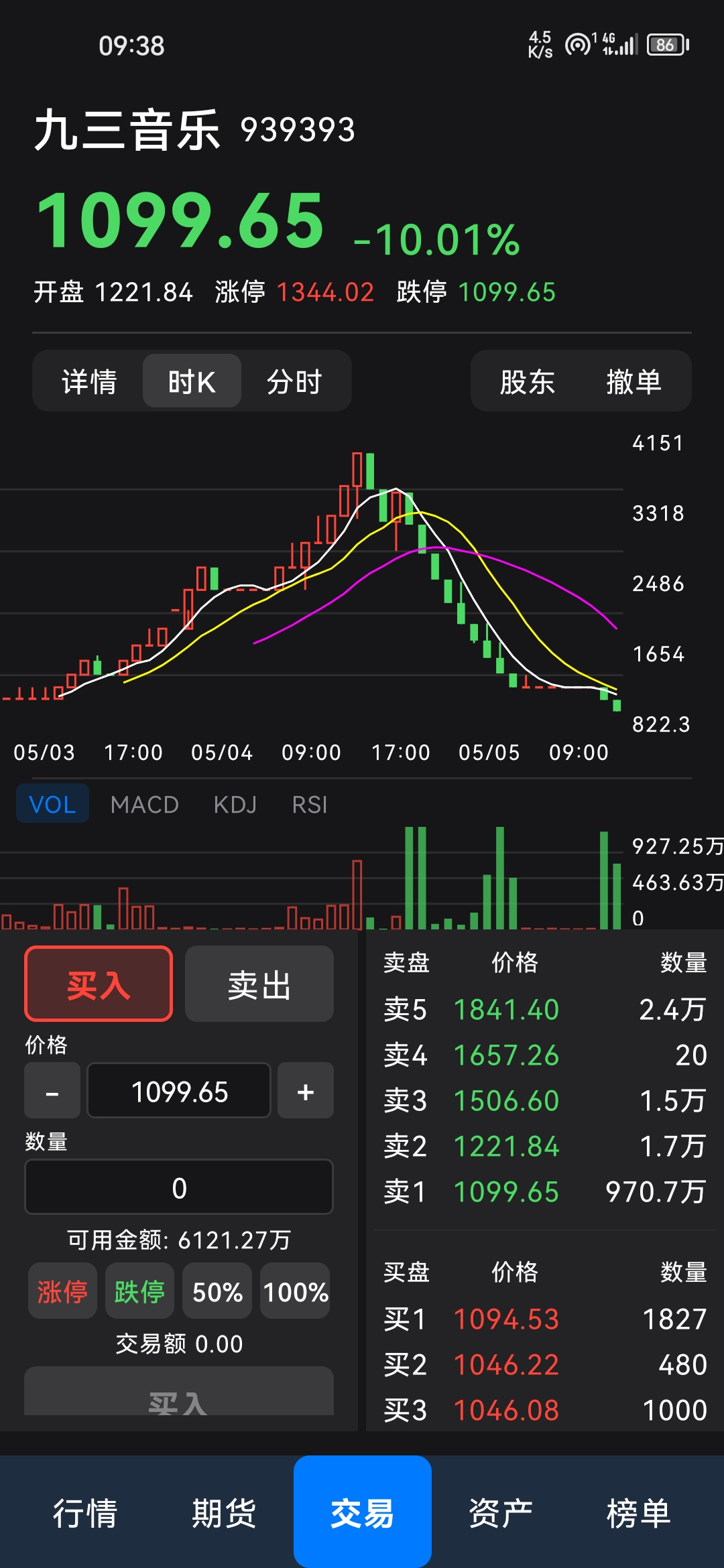724x1568 pixels.
Task: Choose the 100% position chip
Action: click(x=295, y=1291)
